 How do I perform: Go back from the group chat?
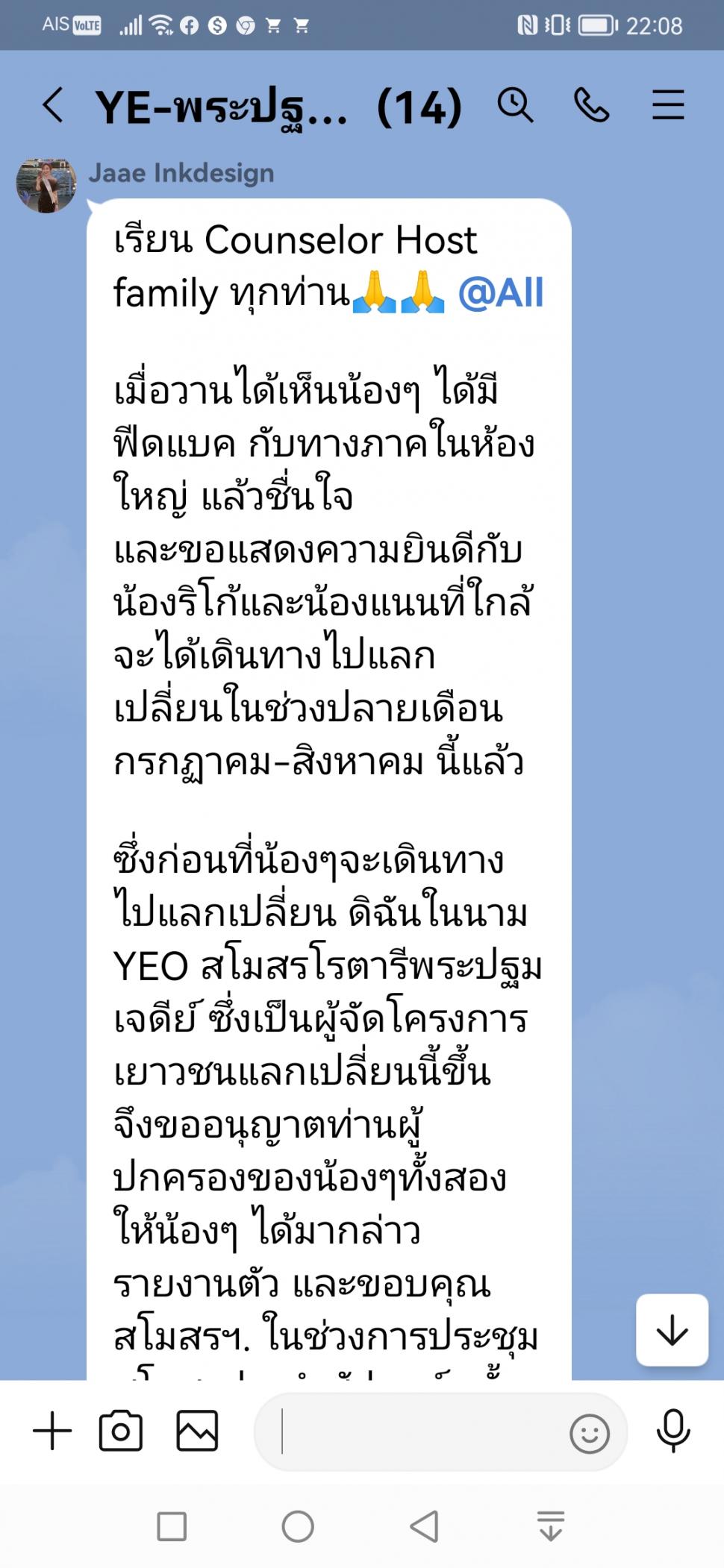tap(53, 105)
